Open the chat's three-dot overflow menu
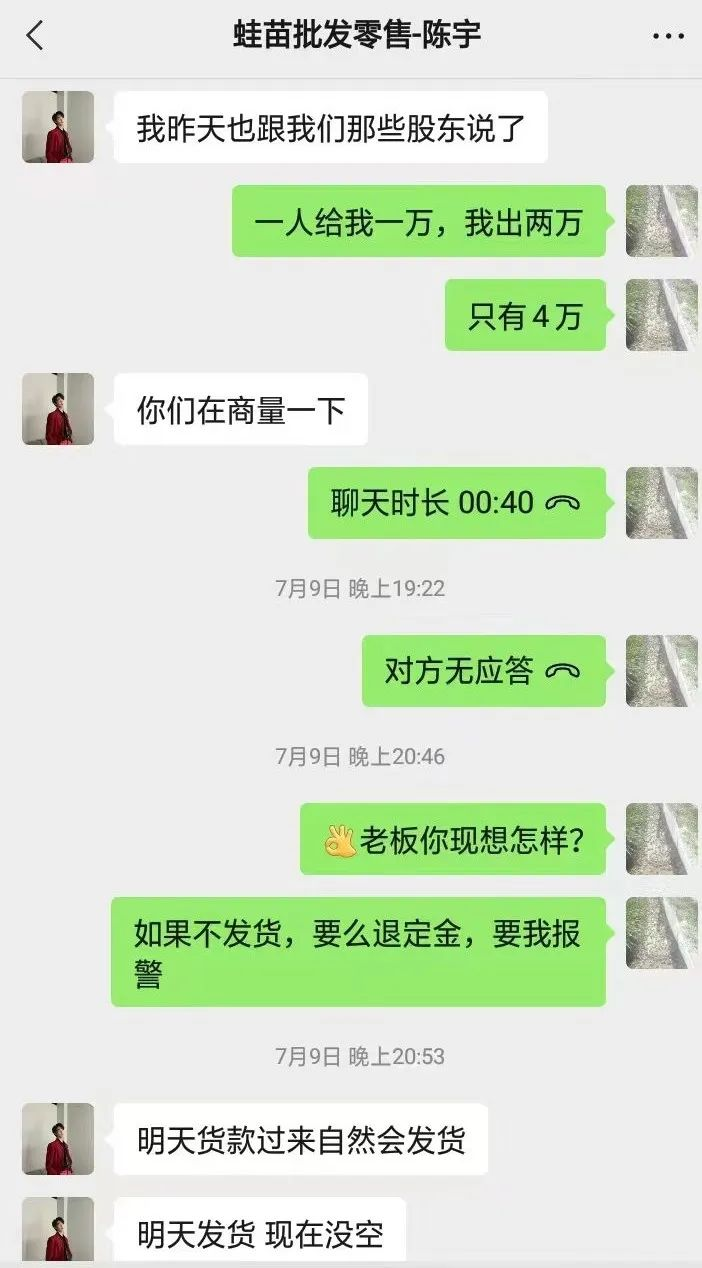The height and width of the screenshot is (1268, 702). [667, 37]
